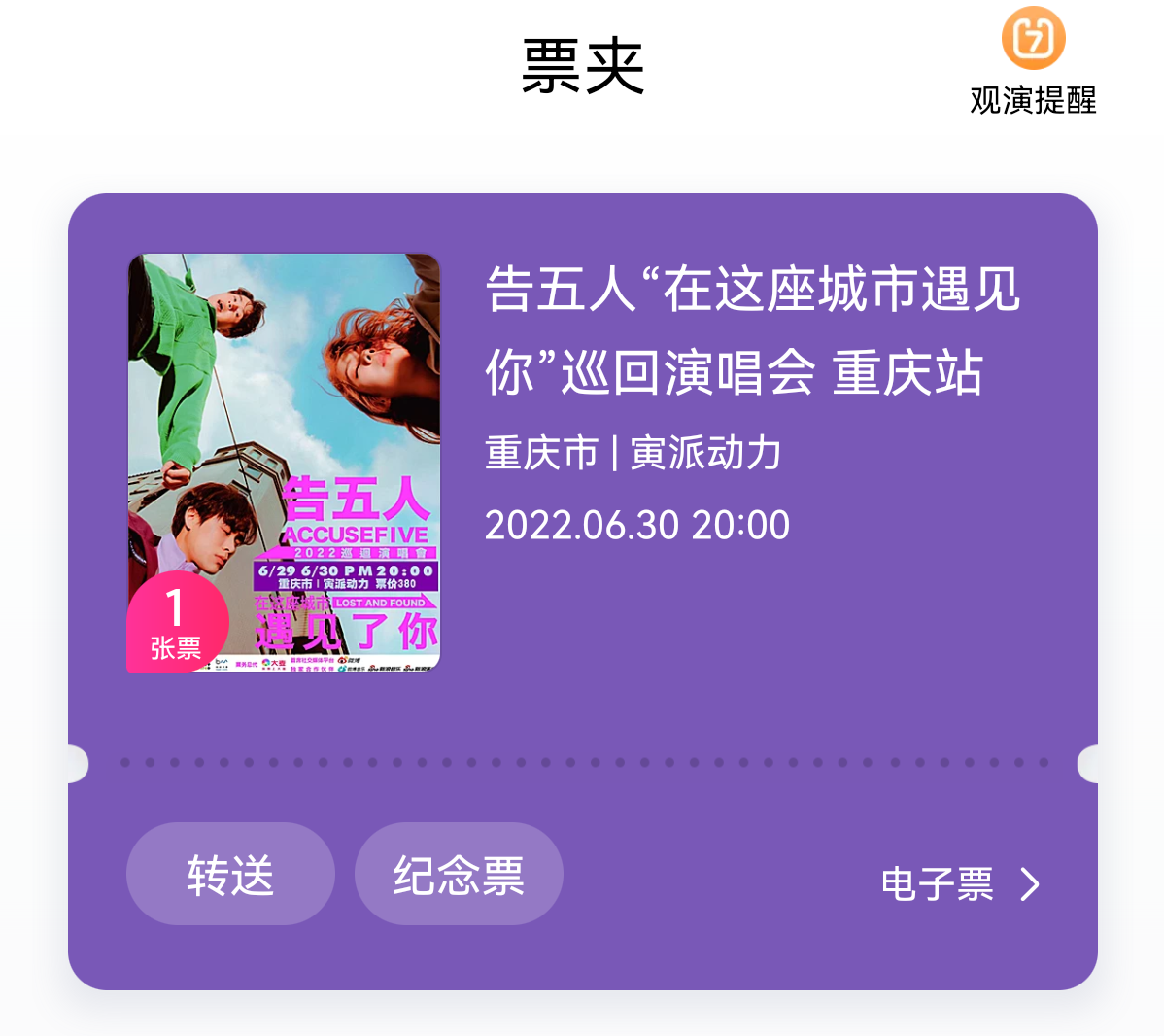Open the 观演提醒 reminder icon
Image resolution: width=1164 pixels, height=1036 pixels.
click(1033, 41)
